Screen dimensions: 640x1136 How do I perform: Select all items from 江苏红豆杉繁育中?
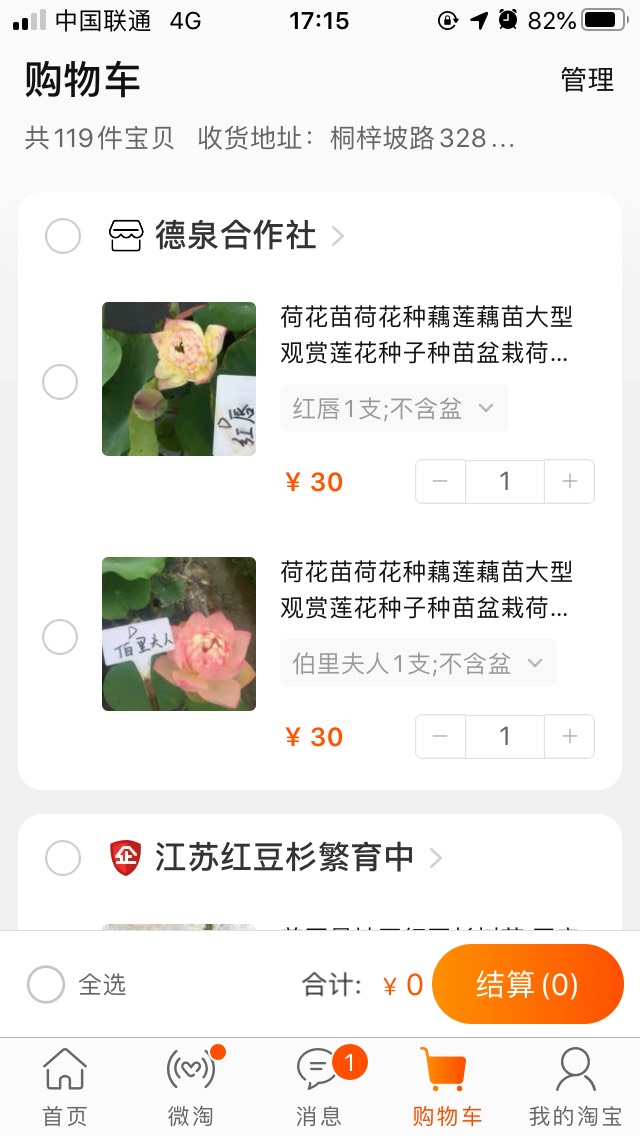tap(63, 857)
